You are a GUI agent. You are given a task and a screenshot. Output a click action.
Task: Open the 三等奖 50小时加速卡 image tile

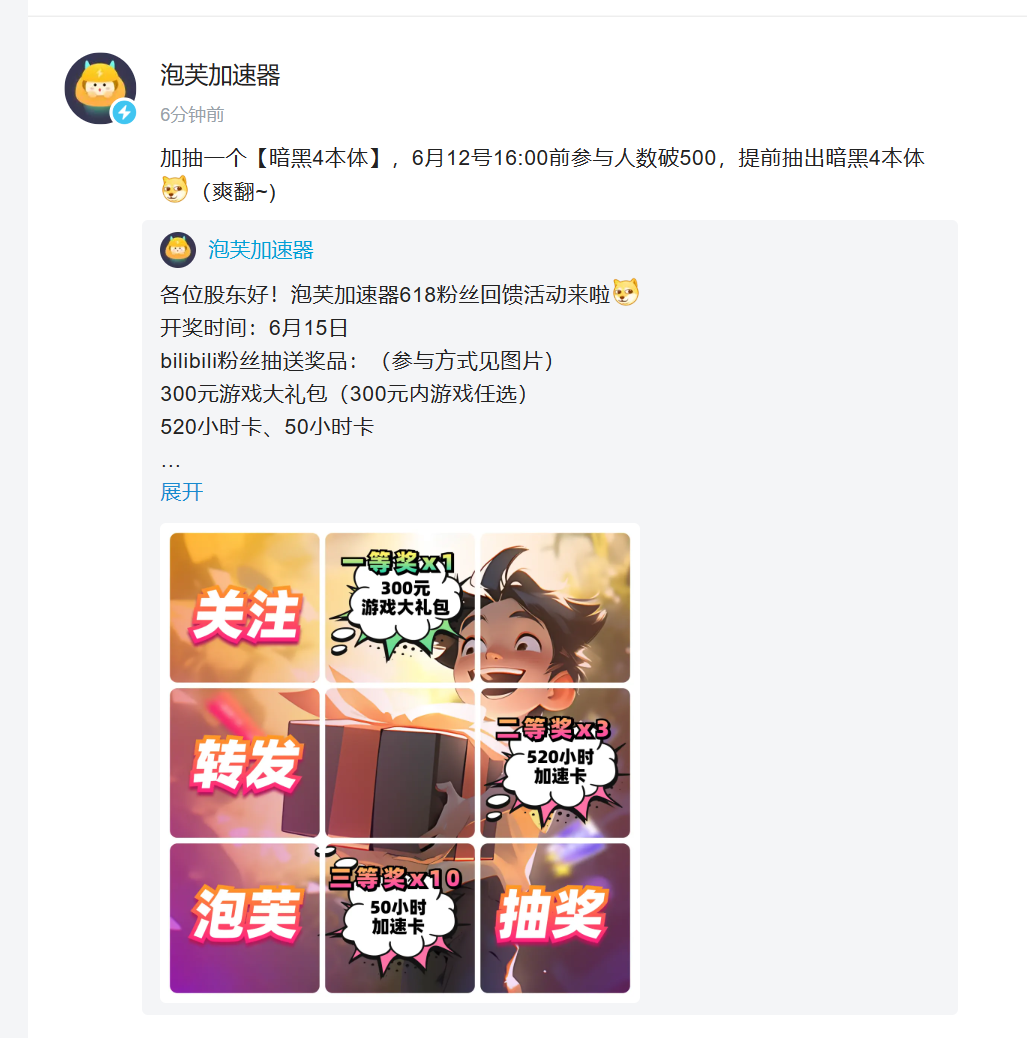pyautogui.click(x=400, y=918)
